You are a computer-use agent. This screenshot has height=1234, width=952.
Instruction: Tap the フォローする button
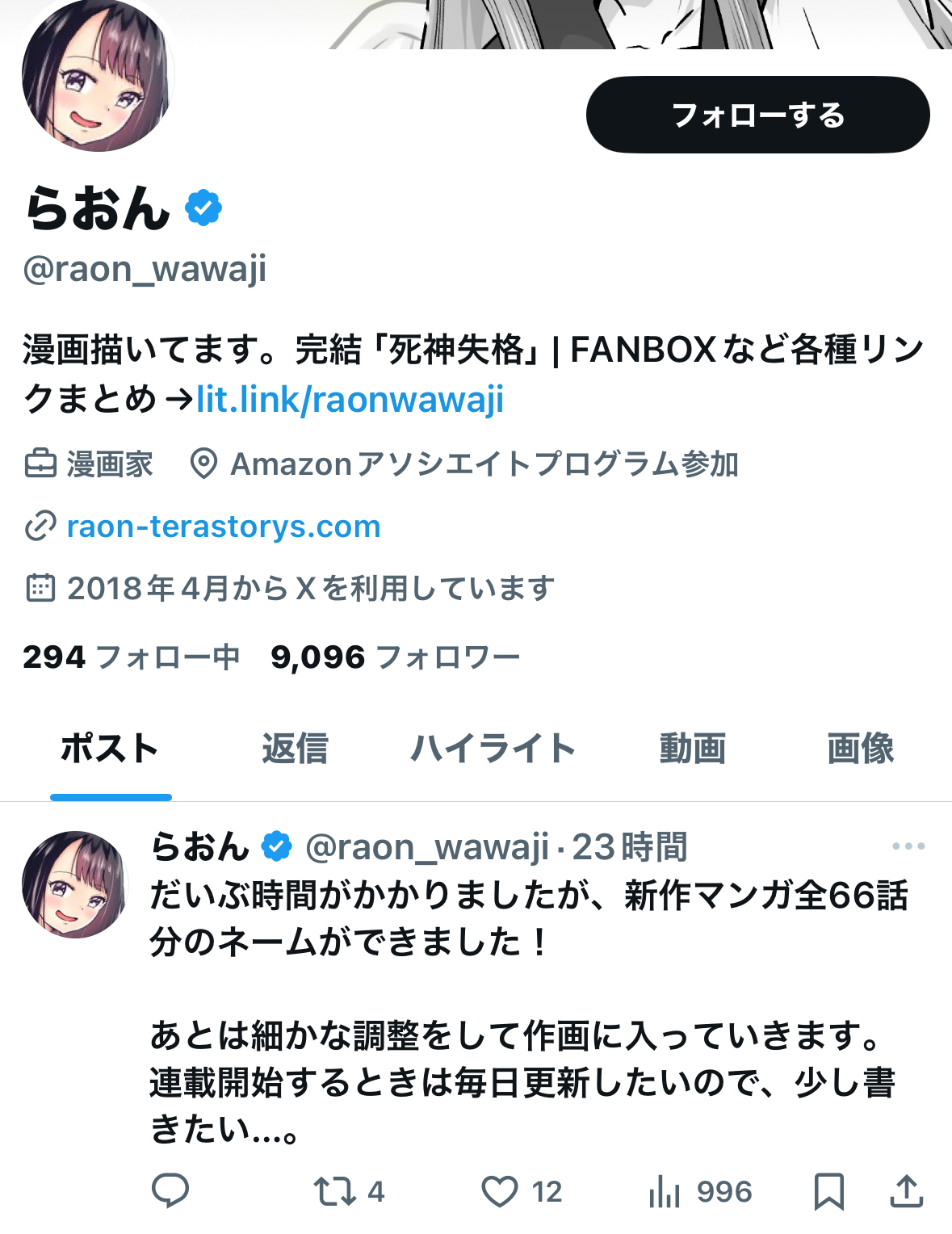coord(757,115)
